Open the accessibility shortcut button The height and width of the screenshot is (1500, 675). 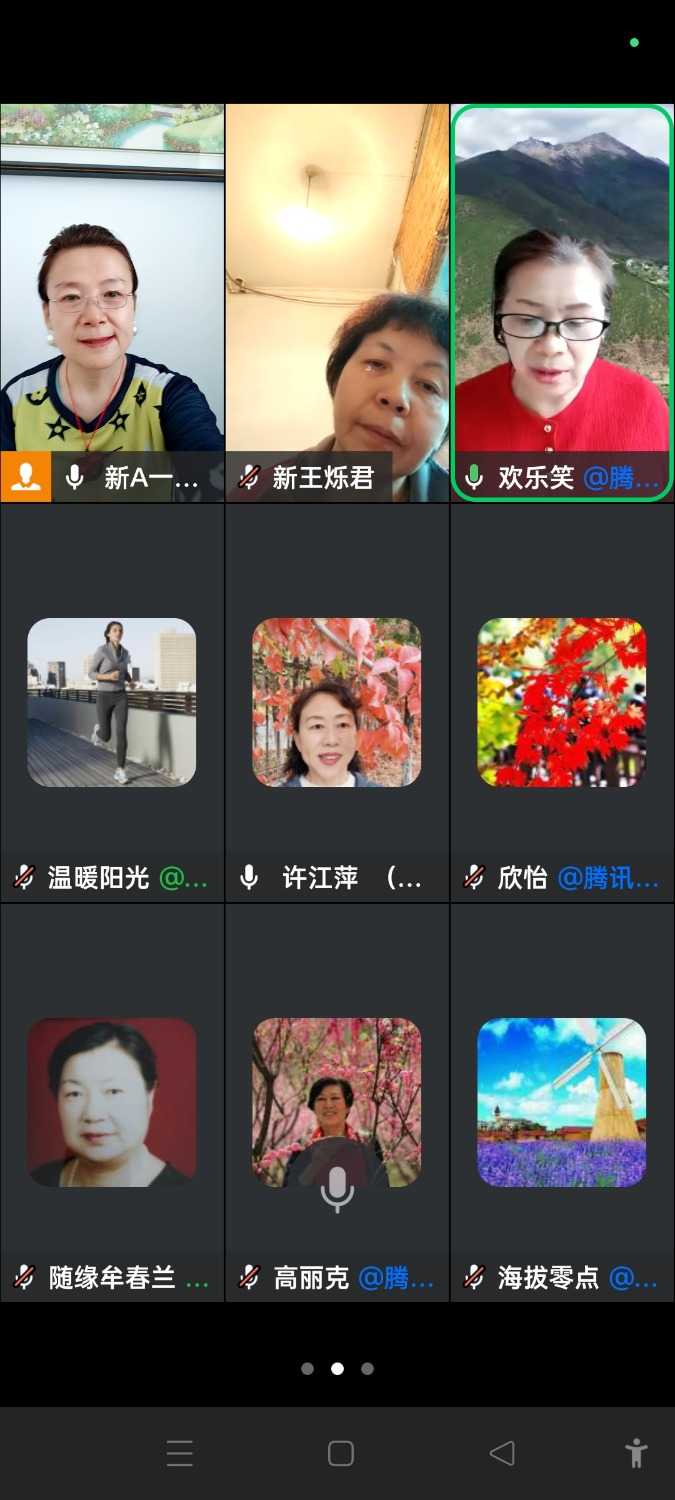click(635, 1453)
